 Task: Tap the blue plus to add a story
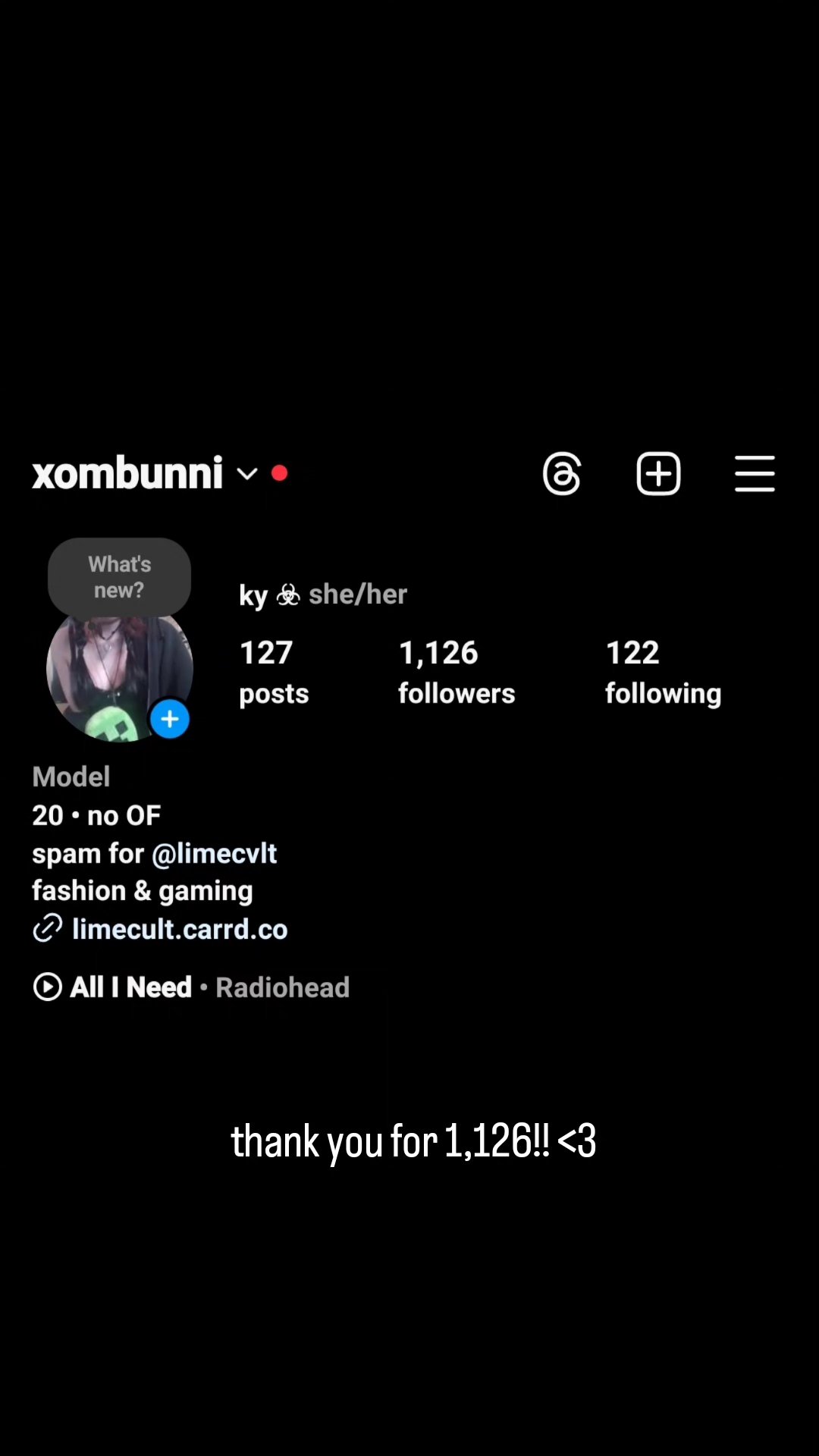[169, 718]
